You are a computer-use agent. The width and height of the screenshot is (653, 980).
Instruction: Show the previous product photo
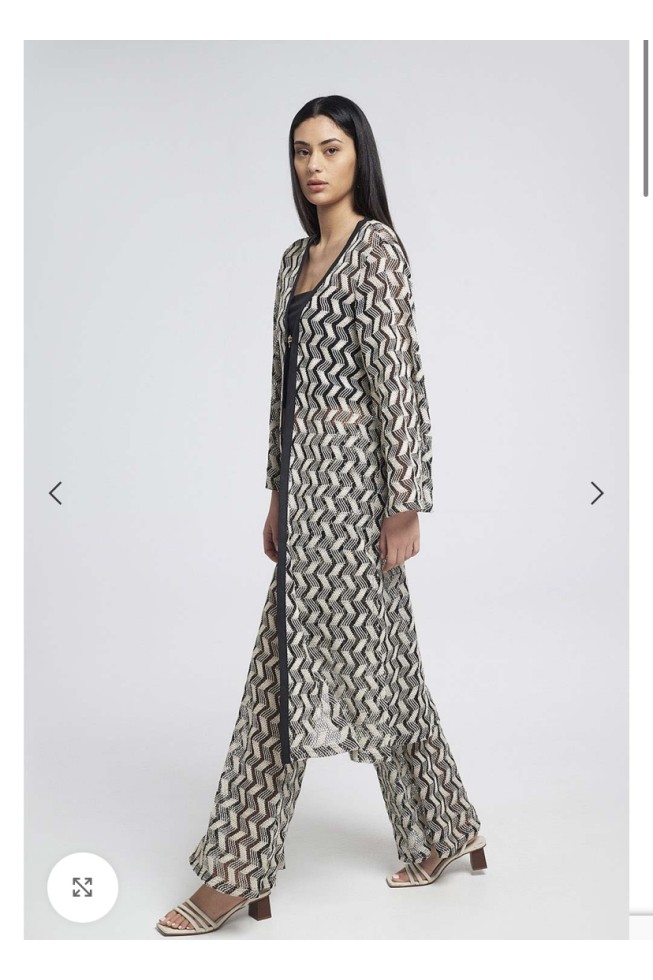[56, 493]
